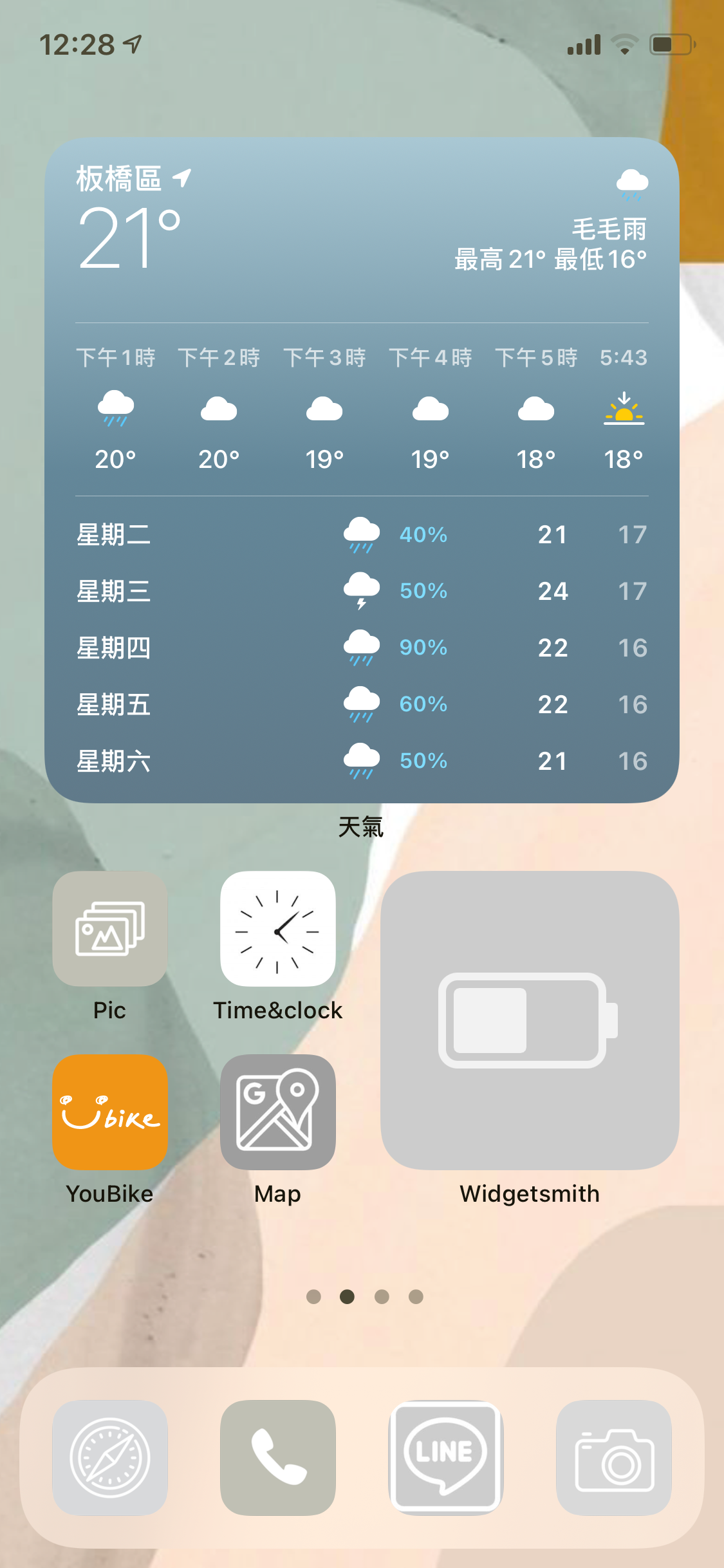Tap the home screen page indicator dots
The image size is (724, 1568).
tap(364, 1296)
